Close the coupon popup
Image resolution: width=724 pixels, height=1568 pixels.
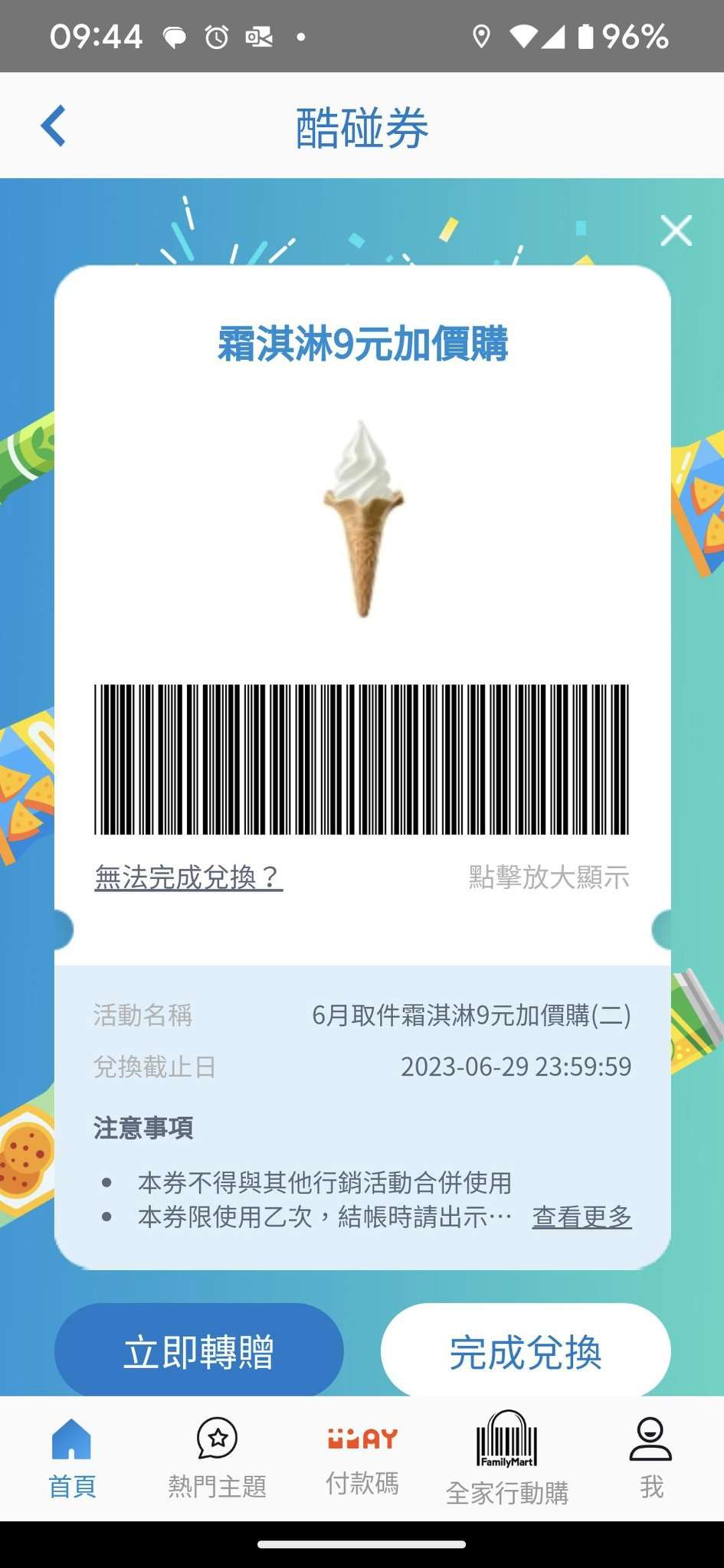[x=676, y=230]
